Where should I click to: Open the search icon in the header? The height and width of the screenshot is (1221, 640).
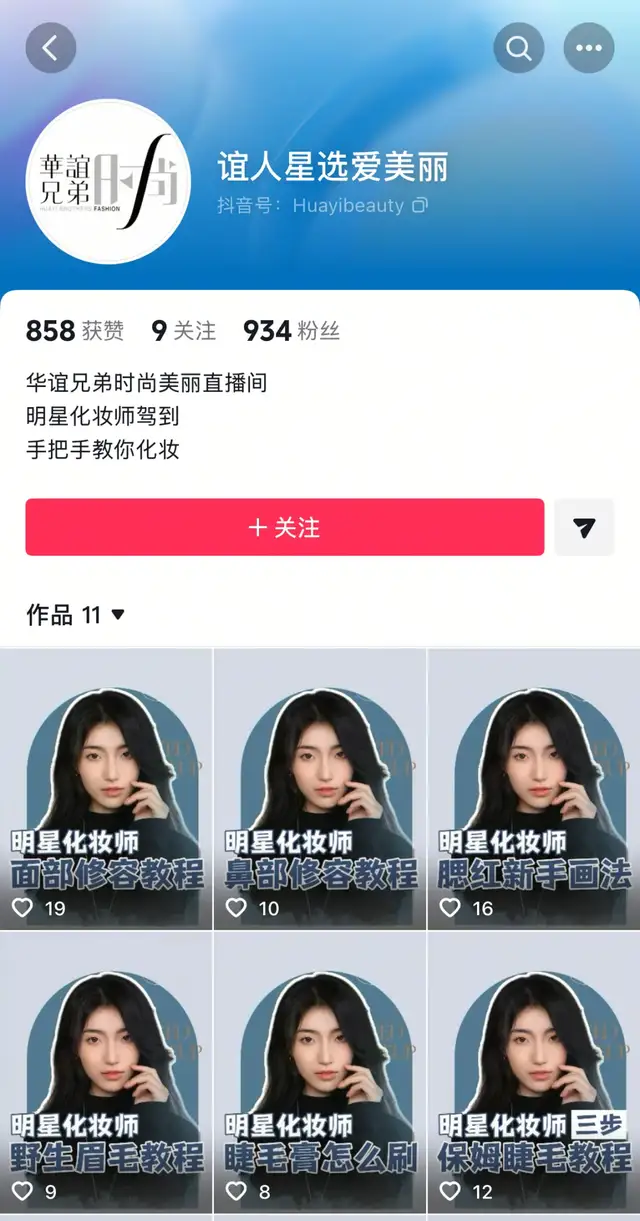point(519,48)
